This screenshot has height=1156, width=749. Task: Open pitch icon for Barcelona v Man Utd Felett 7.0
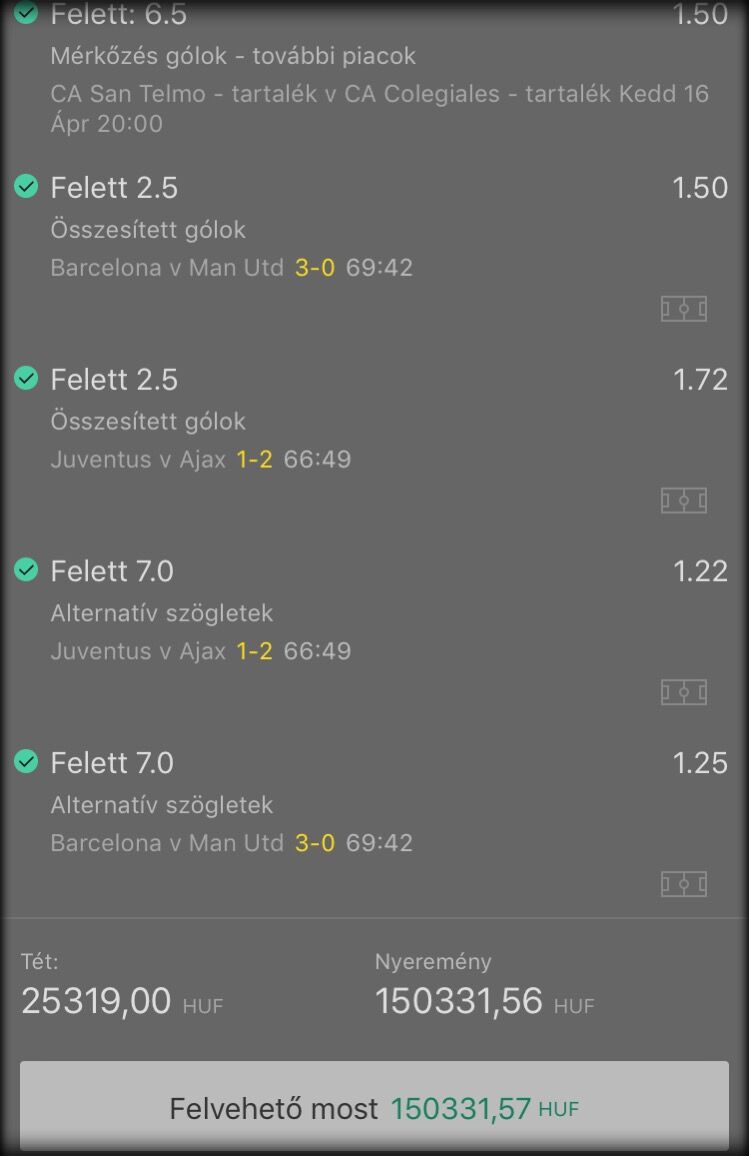(x=684, y=884)
